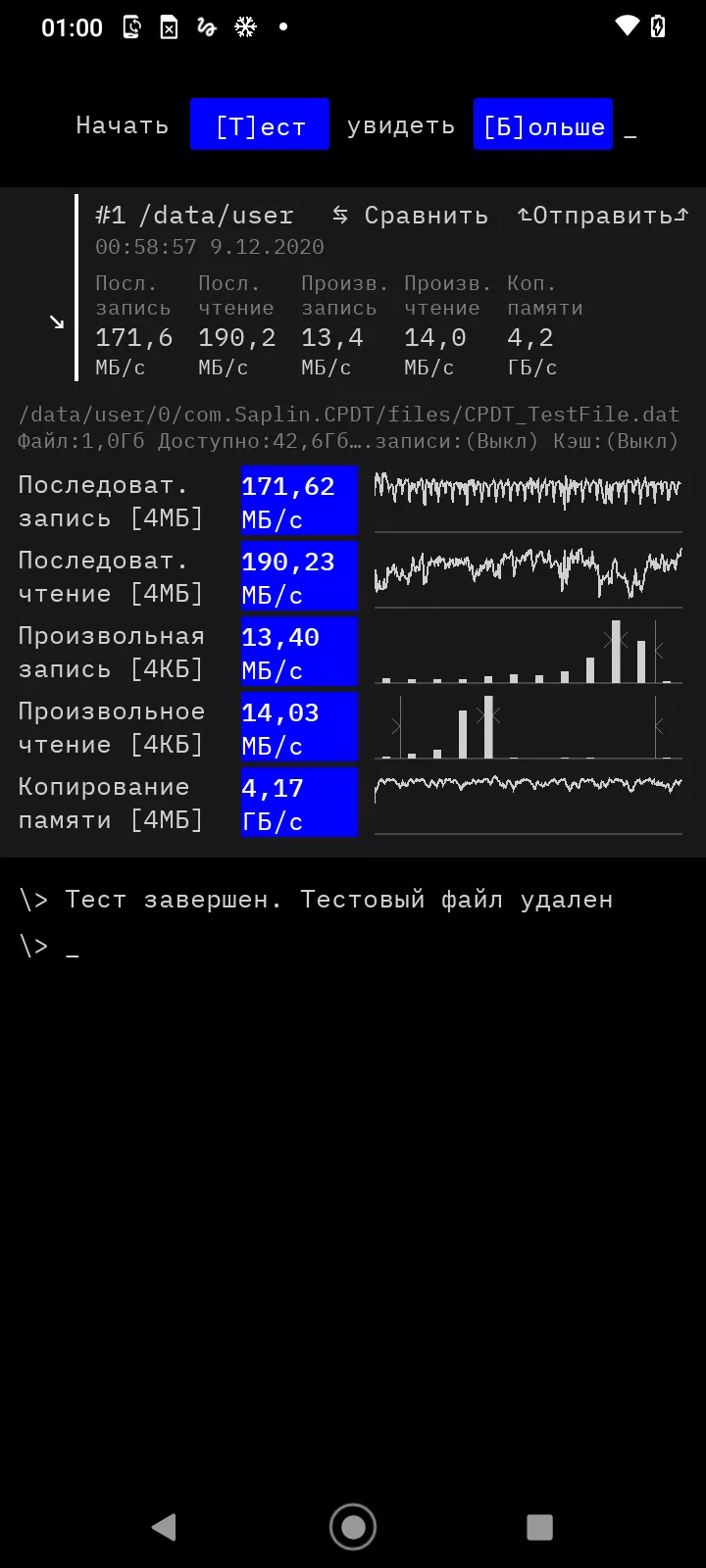
Task: Collapse result #1 with the arrow icon
Action: coord(57,321)
